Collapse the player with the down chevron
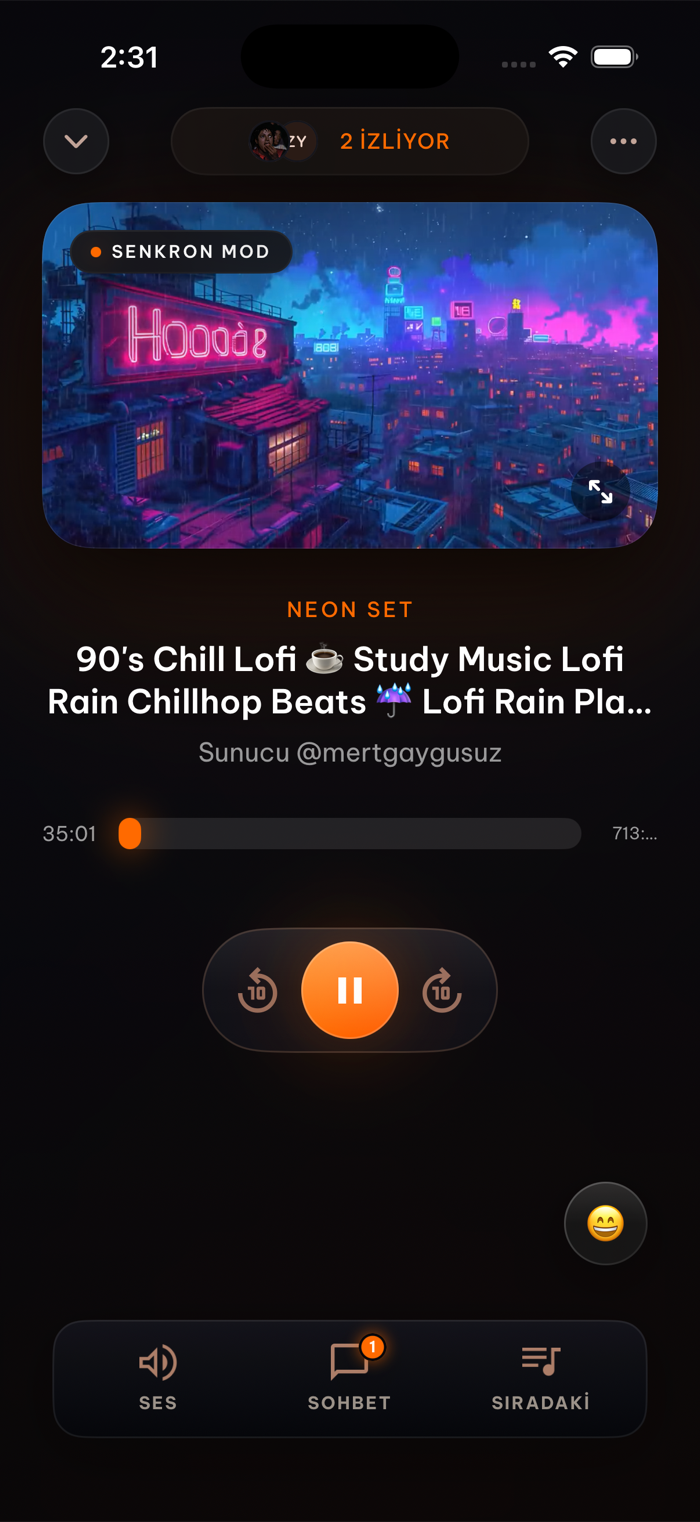 76,141
